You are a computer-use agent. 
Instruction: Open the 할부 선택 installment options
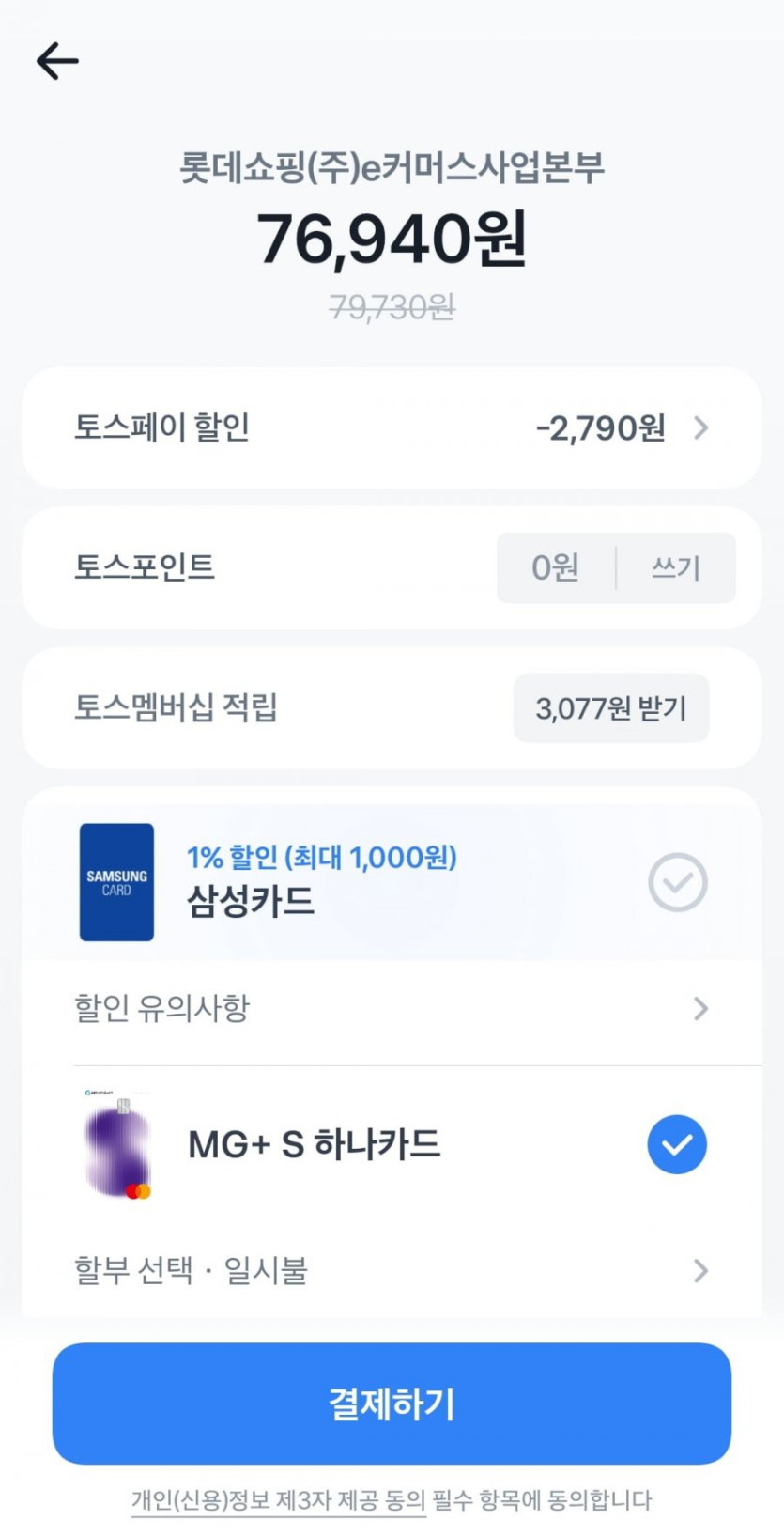tap(392, 1271)
